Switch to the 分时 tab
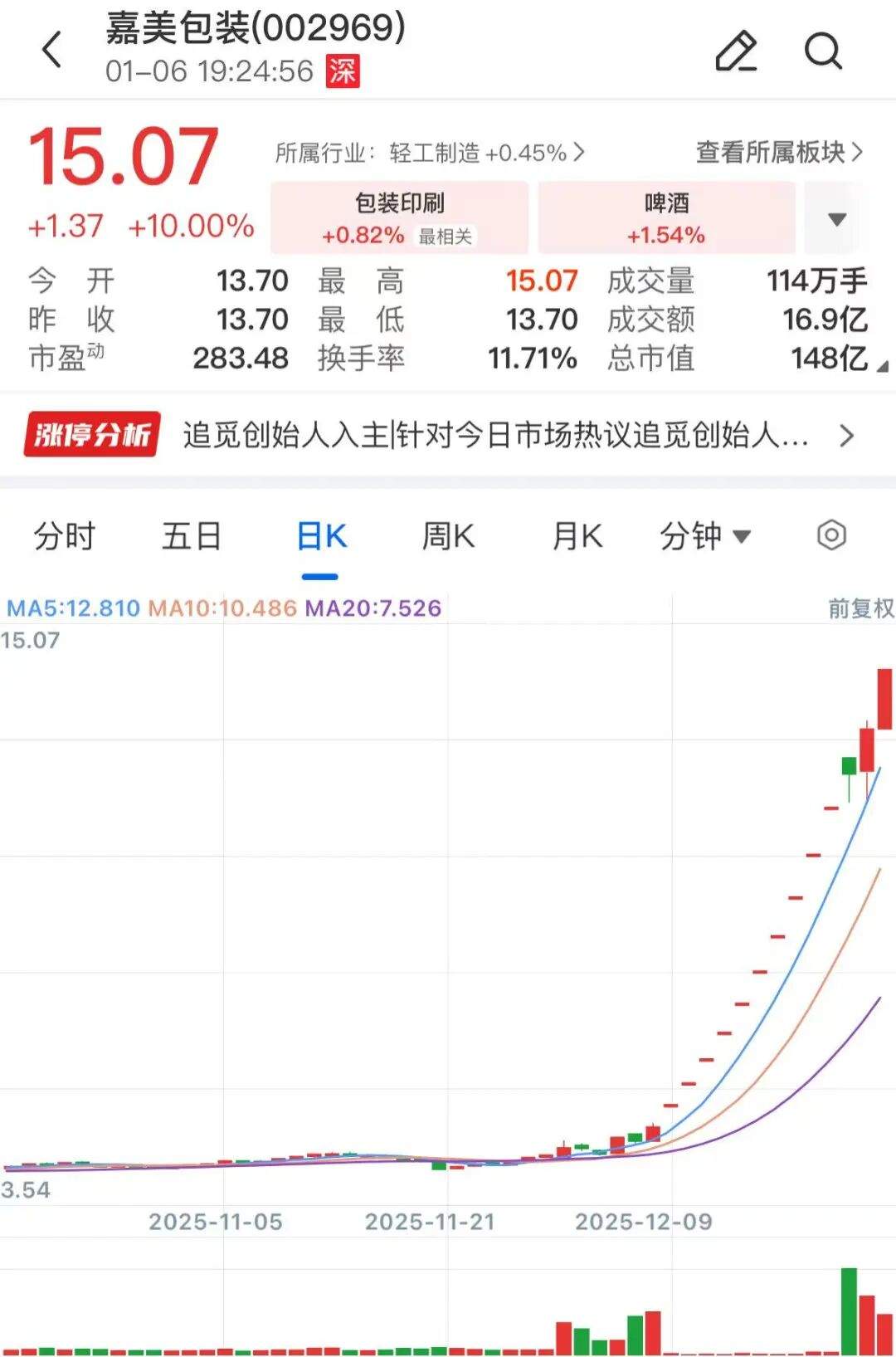 point(66,536)
